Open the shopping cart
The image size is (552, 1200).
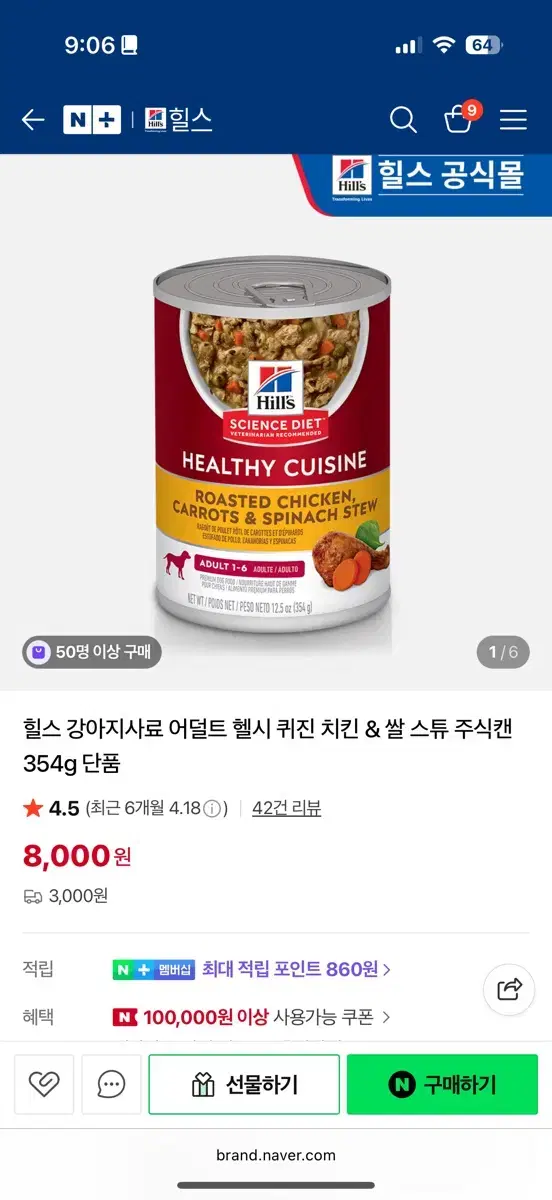point(460,119)
